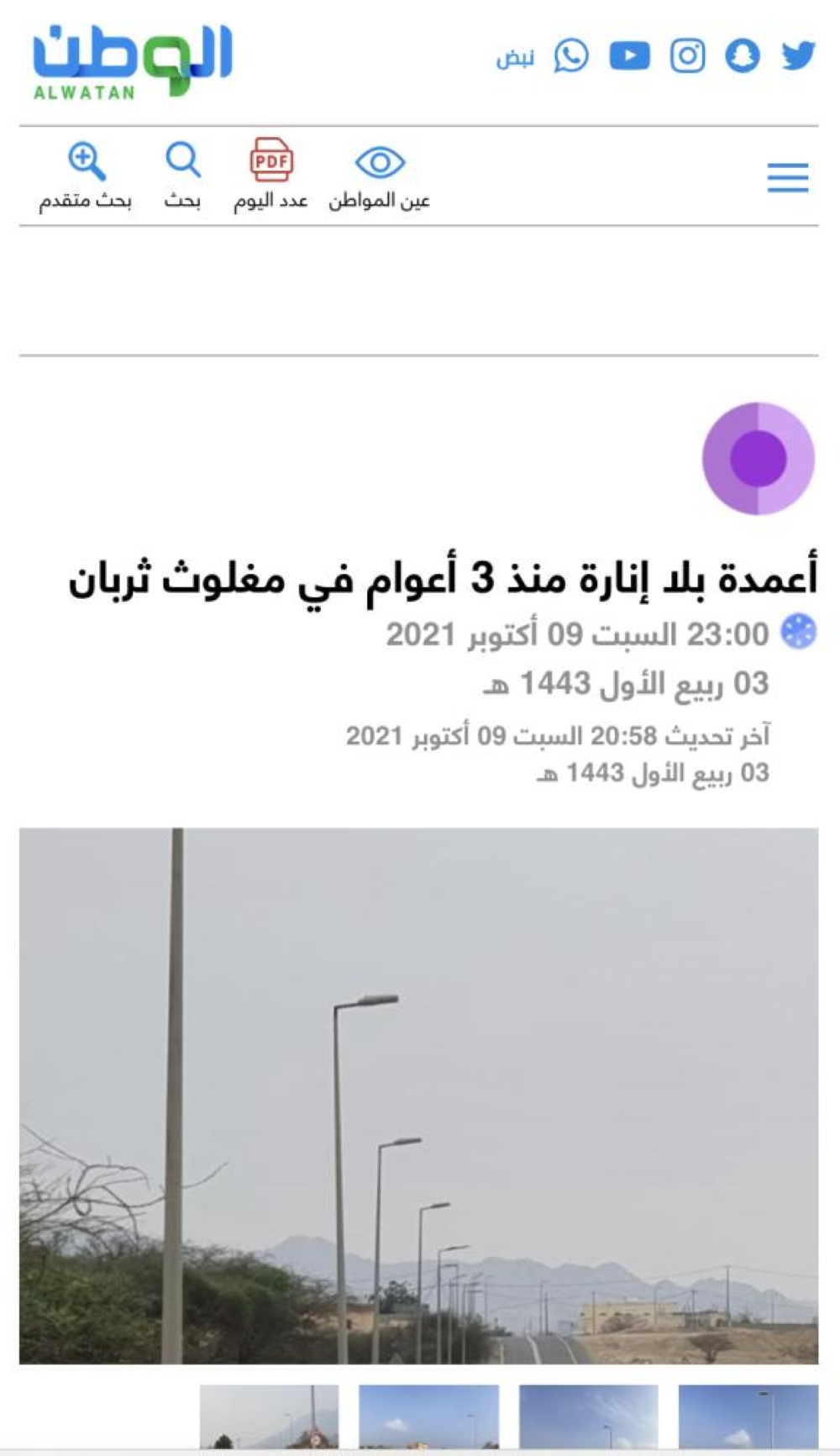This screenshot has height=1456, width=840.
Task: Contact Alwatan via the WhatsApp icon
Action: [x=571, y=56]
